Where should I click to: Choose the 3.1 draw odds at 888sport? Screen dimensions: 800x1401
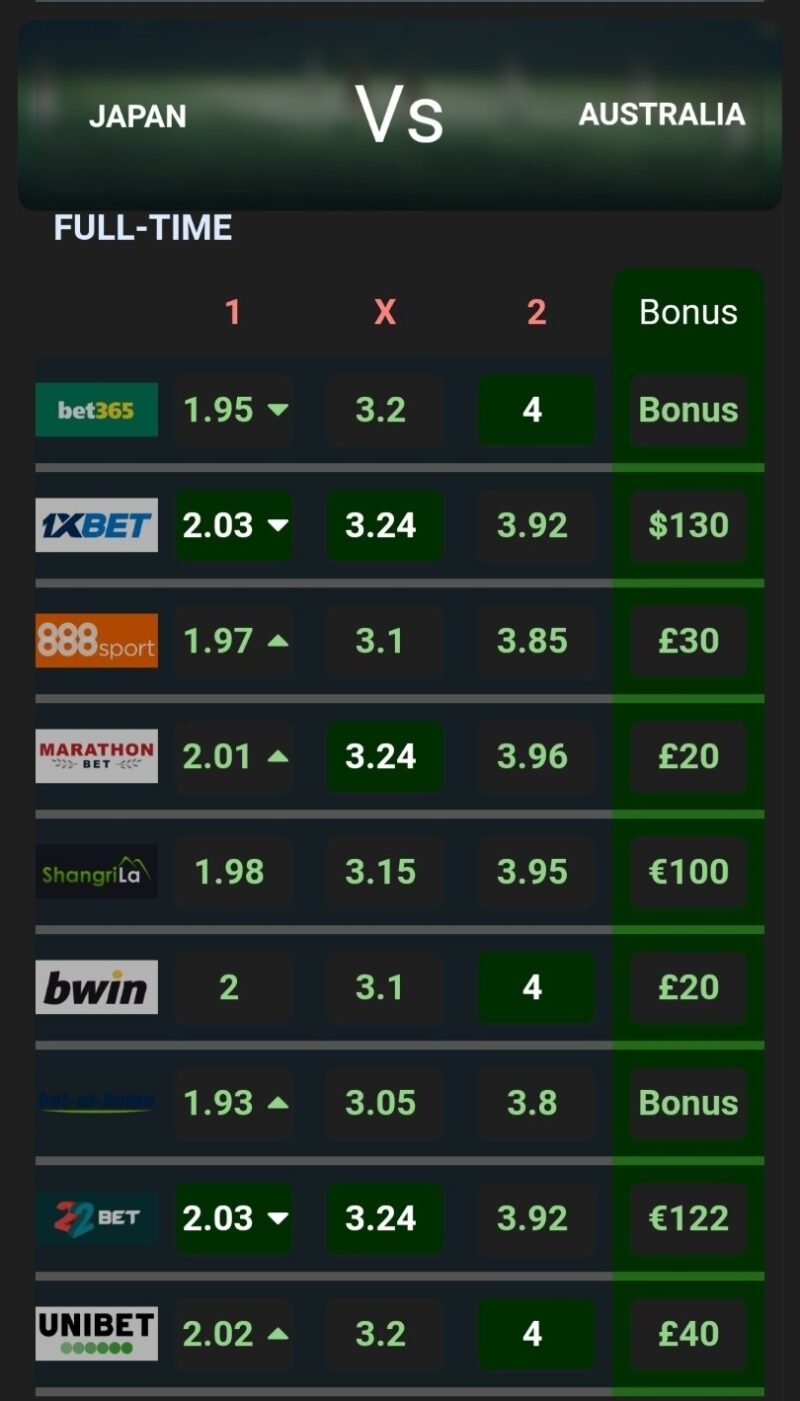click(x=384, y=641)
